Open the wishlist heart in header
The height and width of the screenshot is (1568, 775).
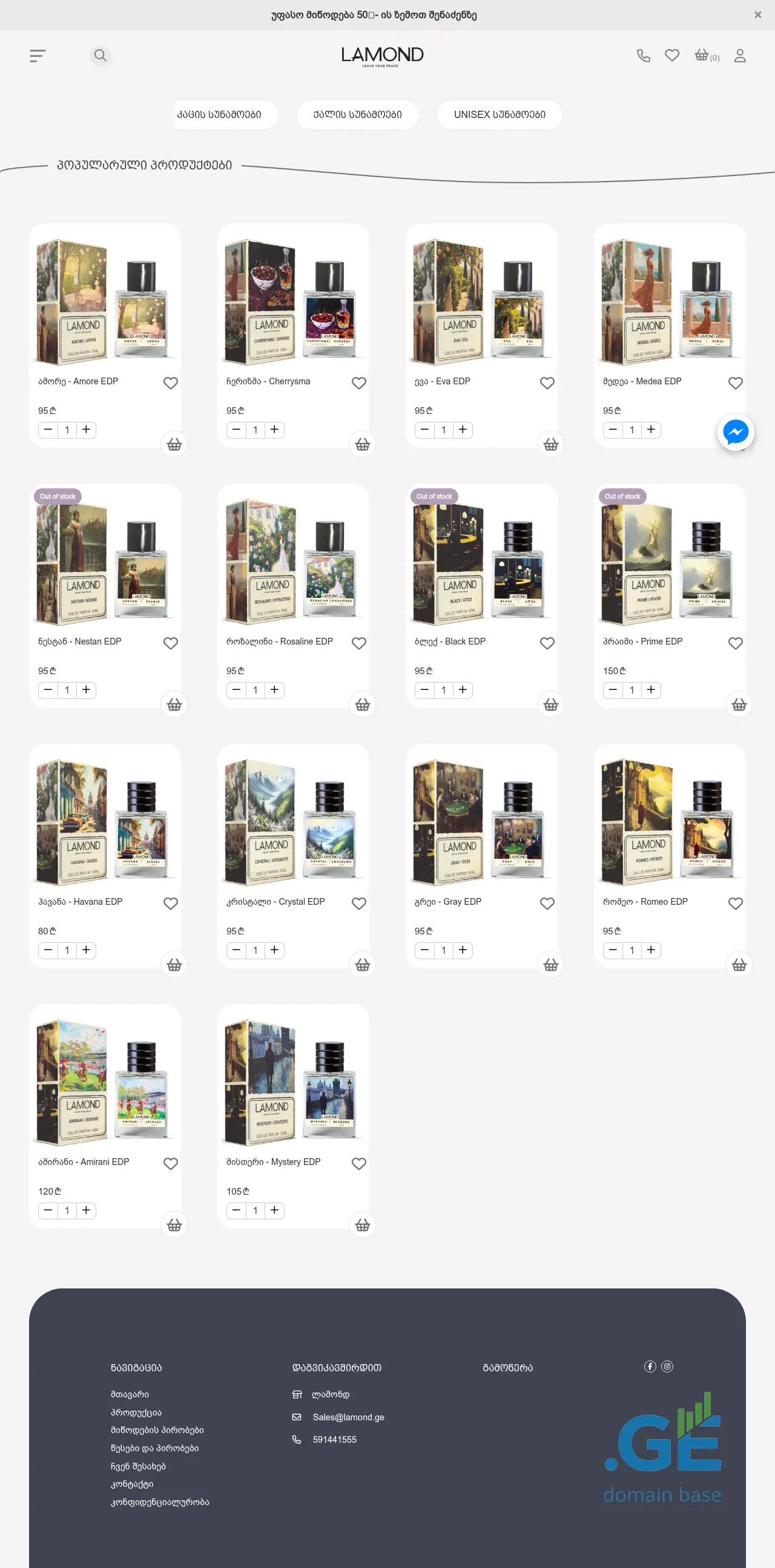(x=671, y=56)
